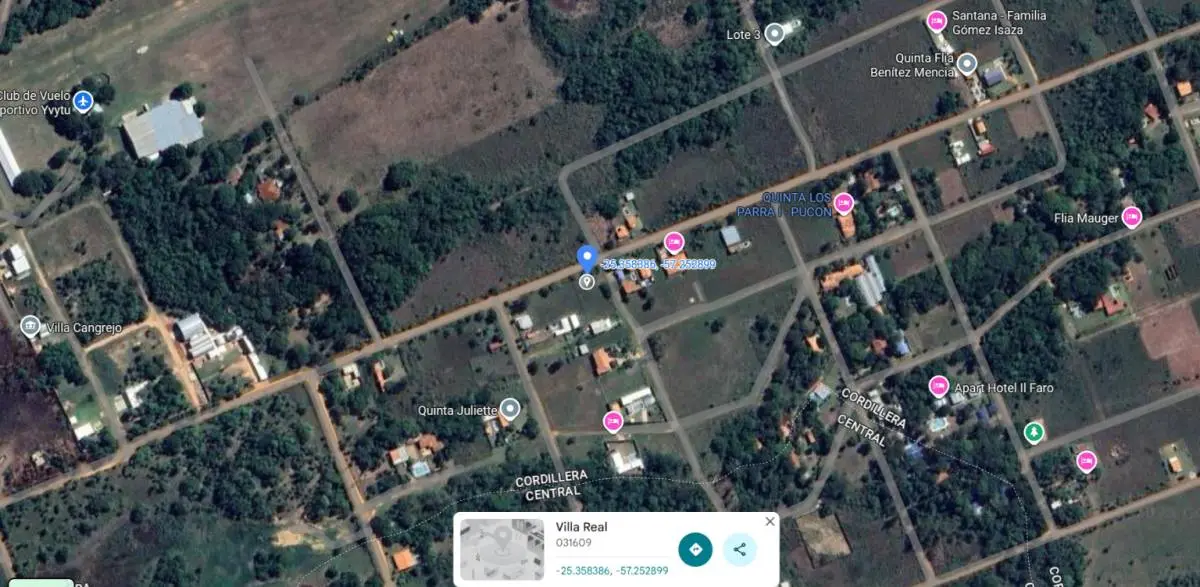
Task: Get directions to Villa Real
Action: click(x=695, y=549)
